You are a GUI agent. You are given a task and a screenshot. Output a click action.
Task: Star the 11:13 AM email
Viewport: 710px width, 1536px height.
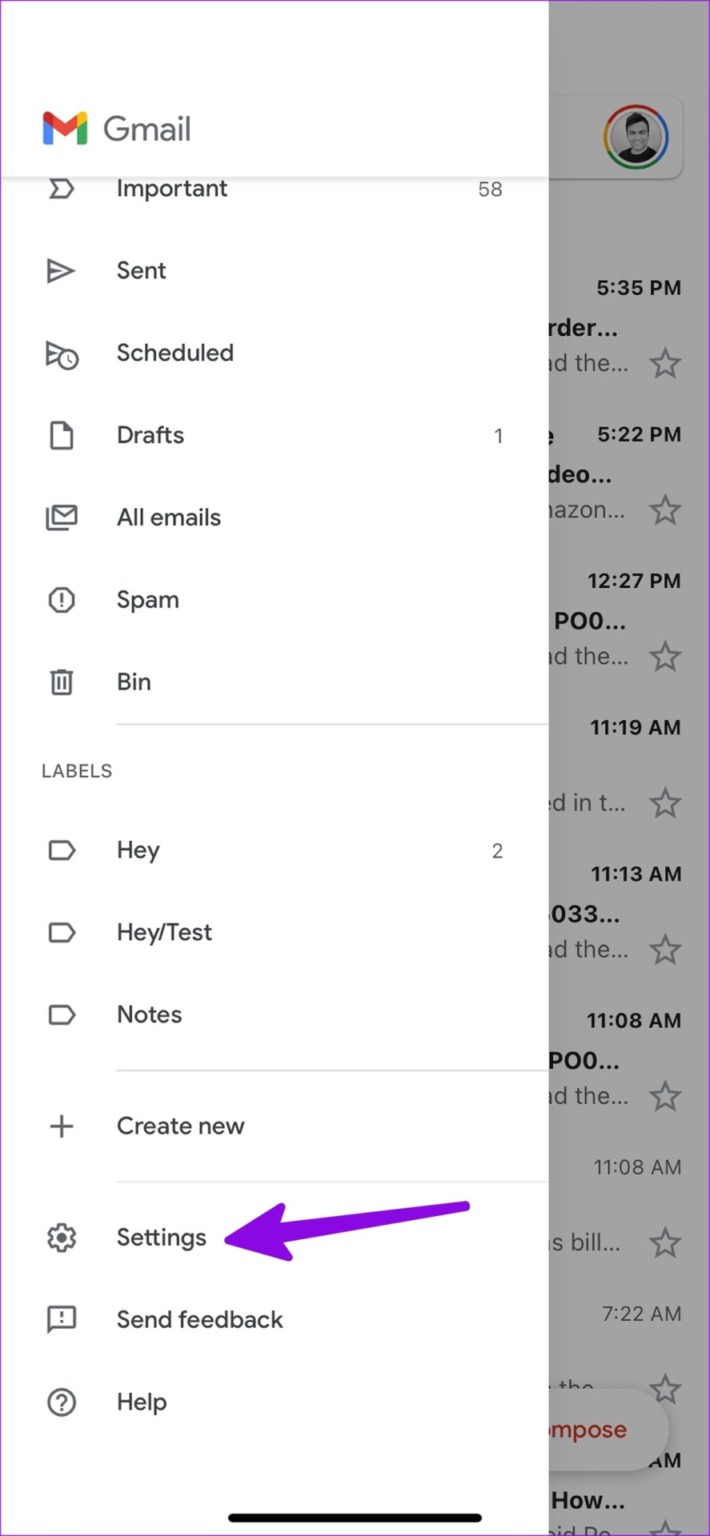665,949
